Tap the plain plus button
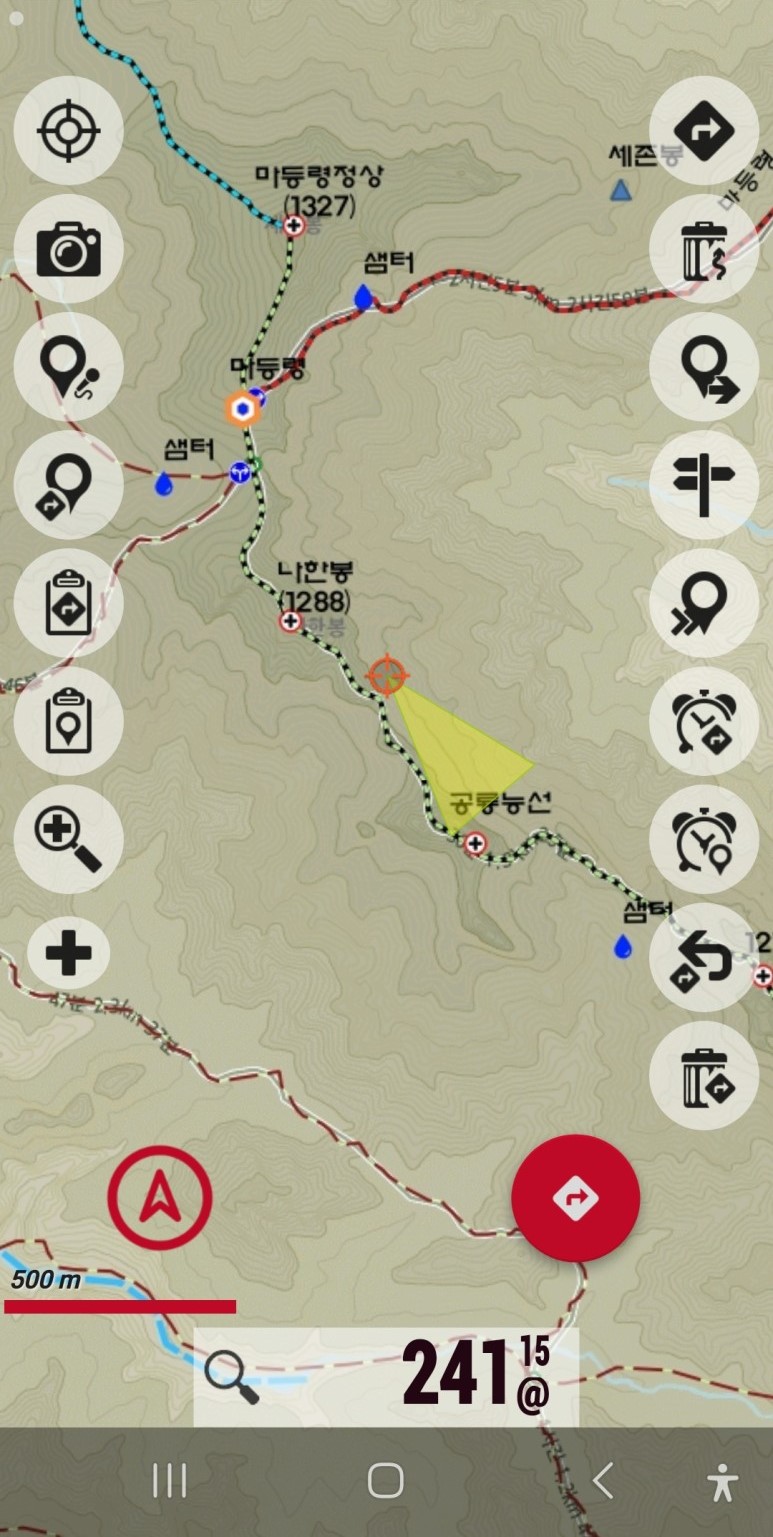This screenshot has height=1537, width=773. [68, 953]
